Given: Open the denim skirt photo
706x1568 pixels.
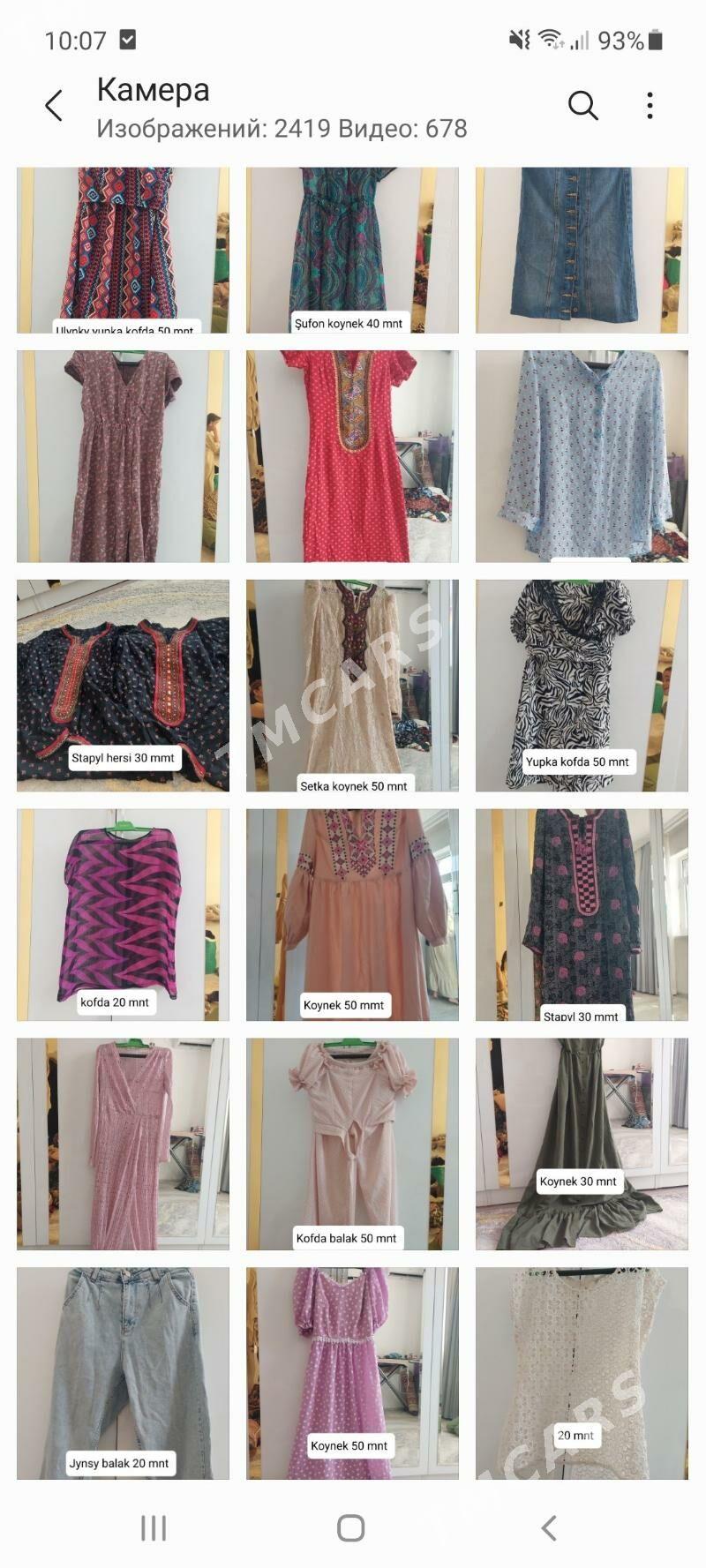Looking at the screenshot, I should 582,251.
